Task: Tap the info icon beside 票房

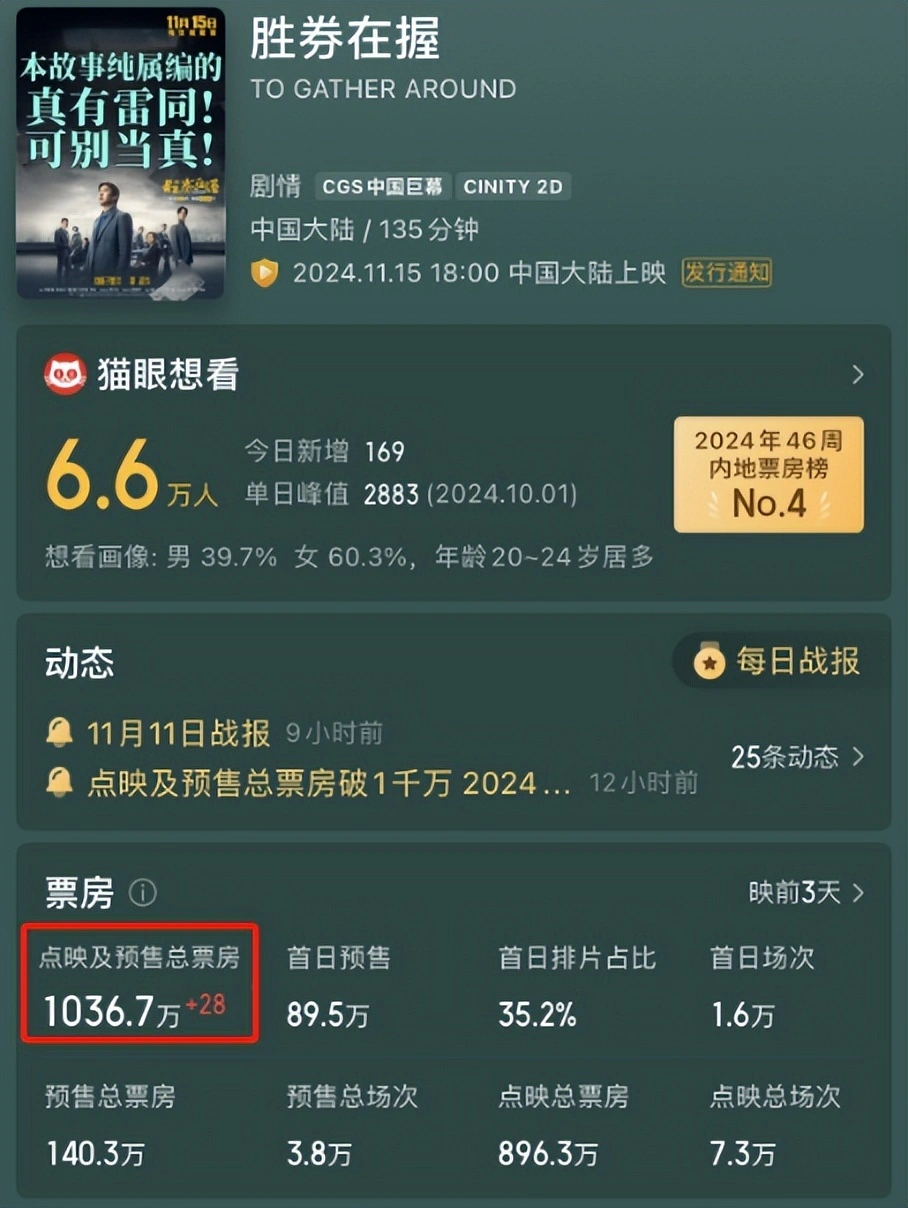Action: point(143,892)
